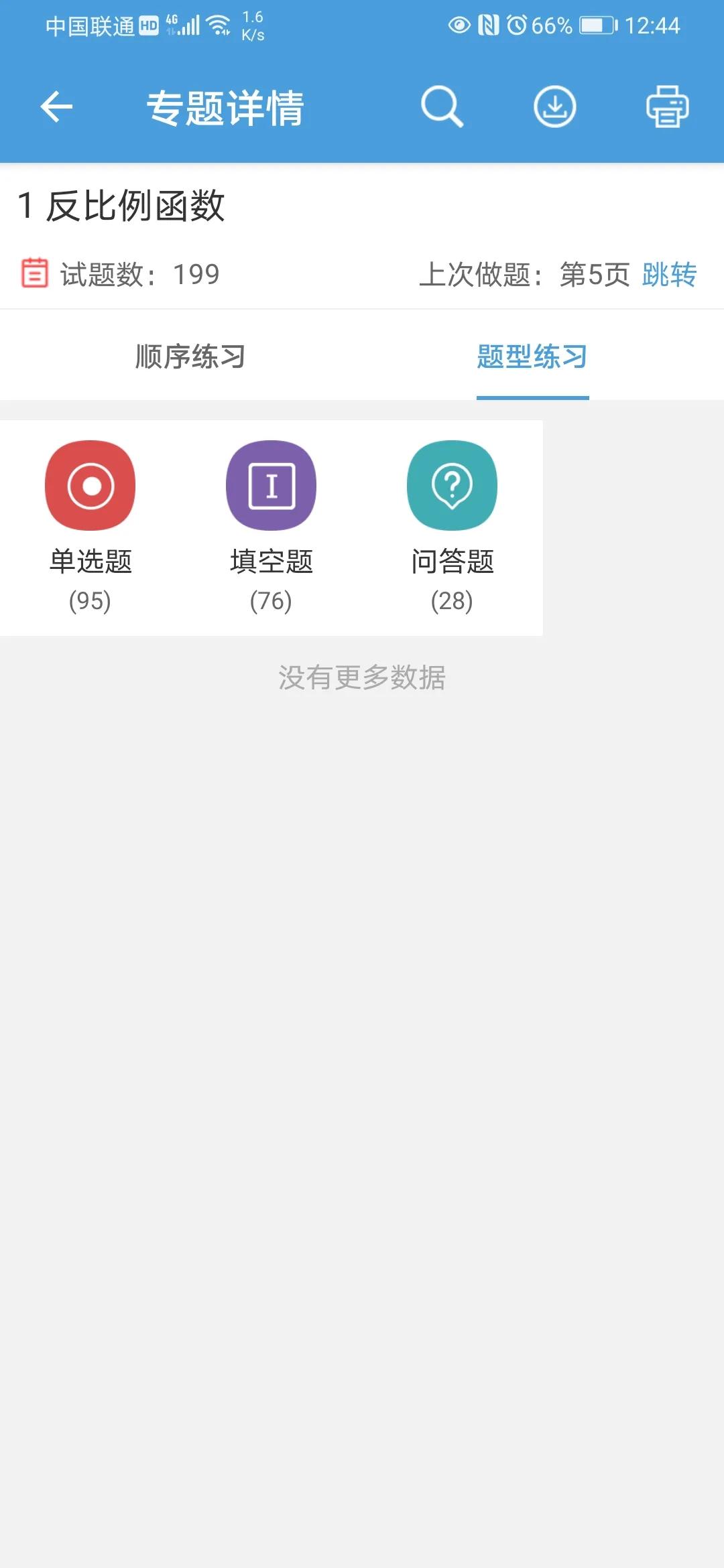Select the red 单选题 circle icon

[x=90, y=484]
